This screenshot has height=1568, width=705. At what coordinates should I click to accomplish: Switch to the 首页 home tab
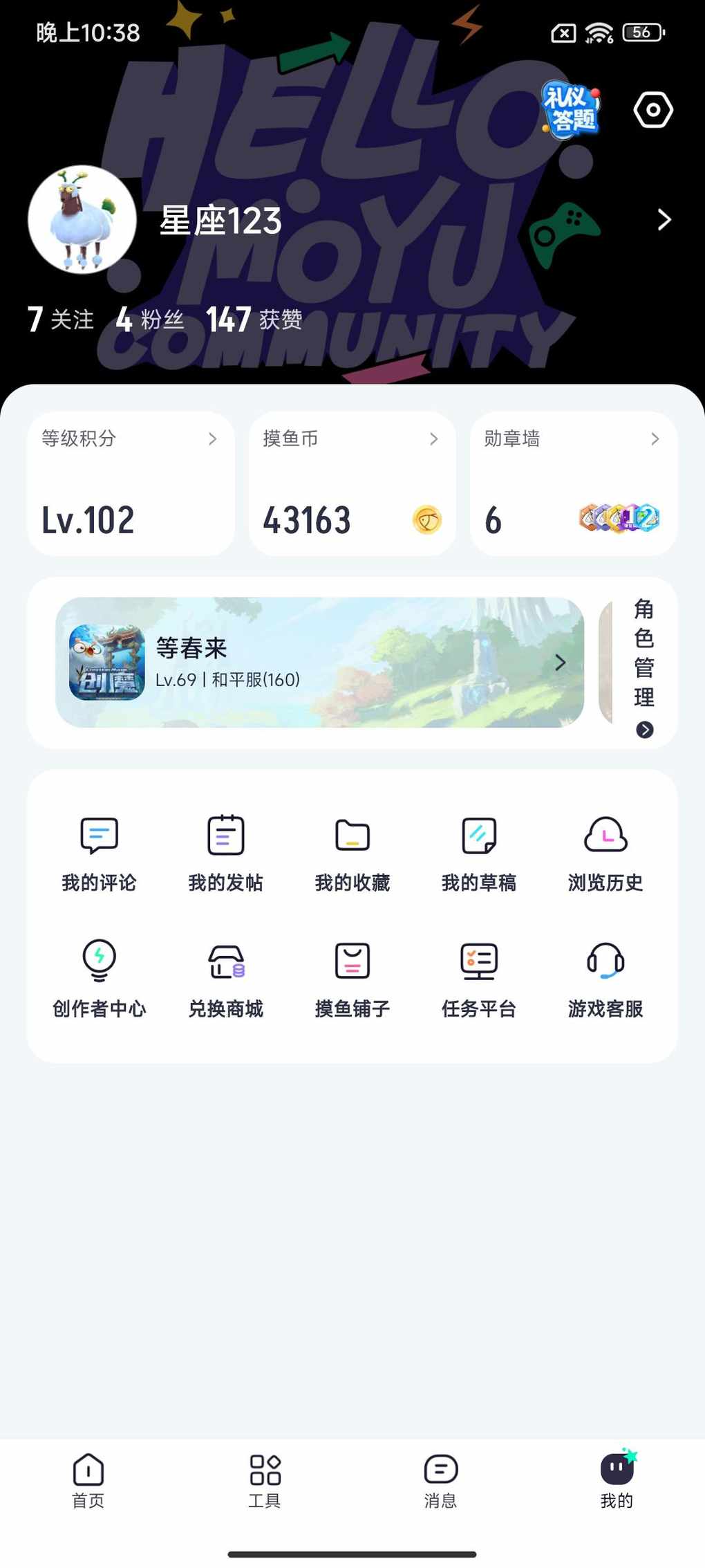coord(88,1481)
